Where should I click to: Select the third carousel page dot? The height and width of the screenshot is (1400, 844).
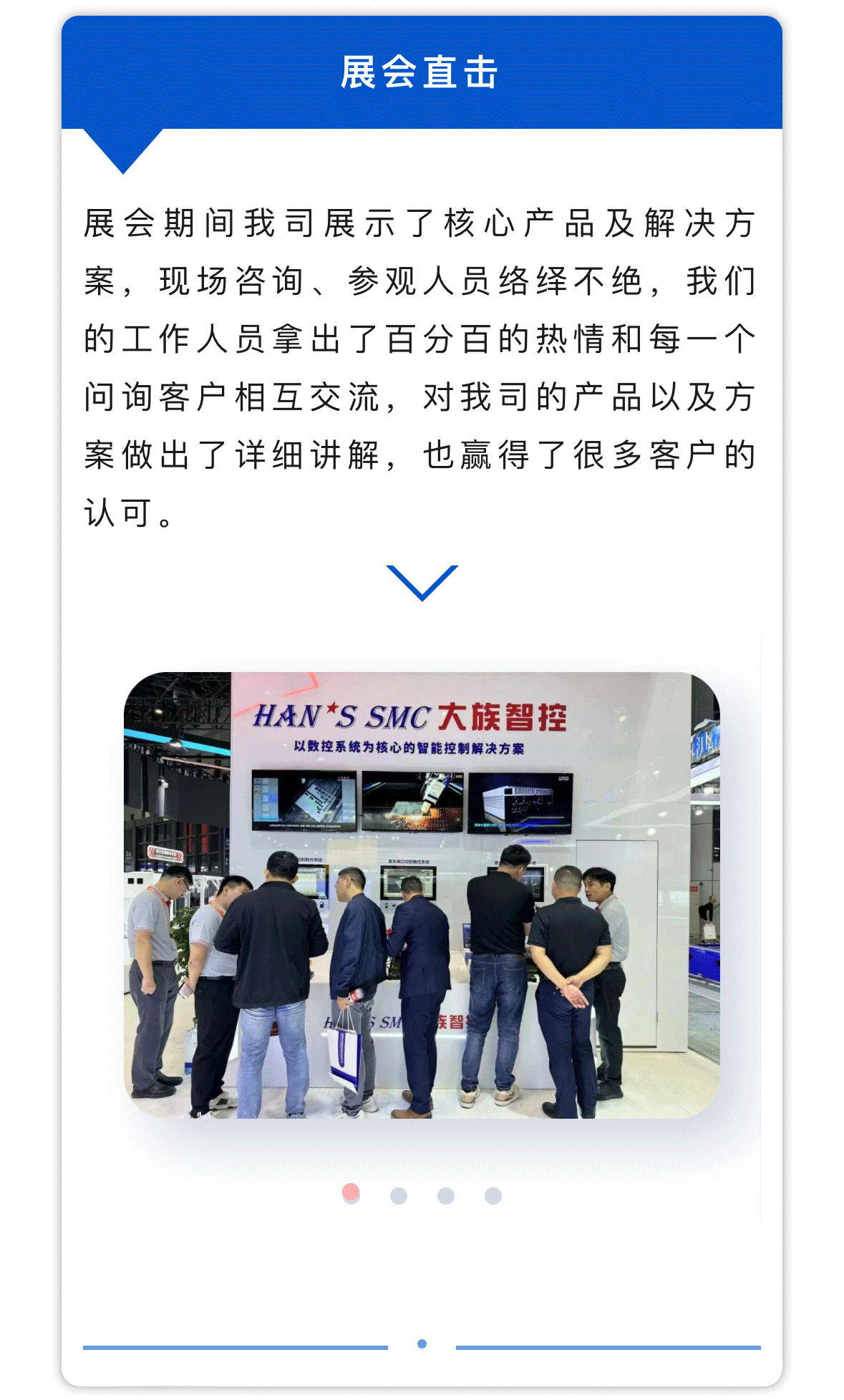[x=446, y=1196]
